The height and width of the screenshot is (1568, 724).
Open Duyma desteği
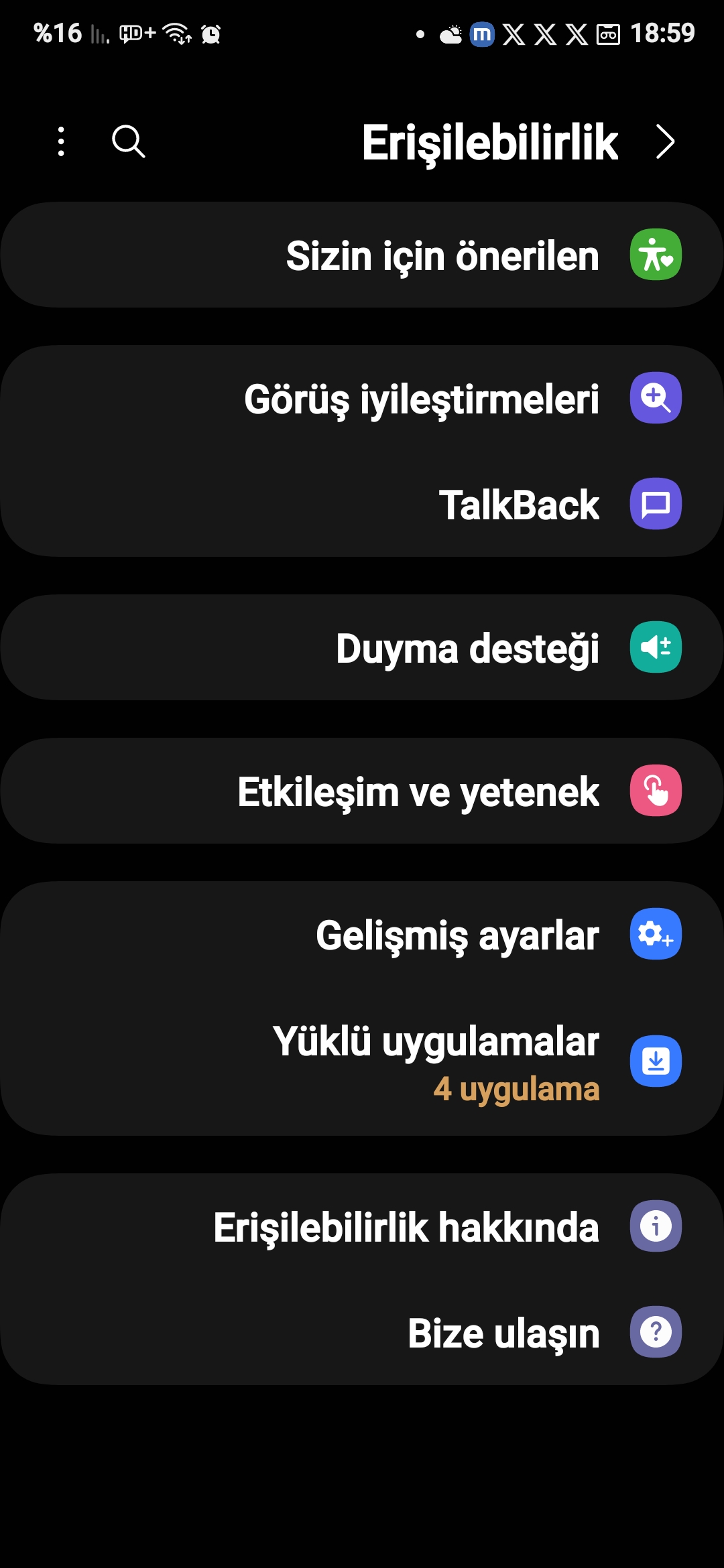[x=362, y=647]
